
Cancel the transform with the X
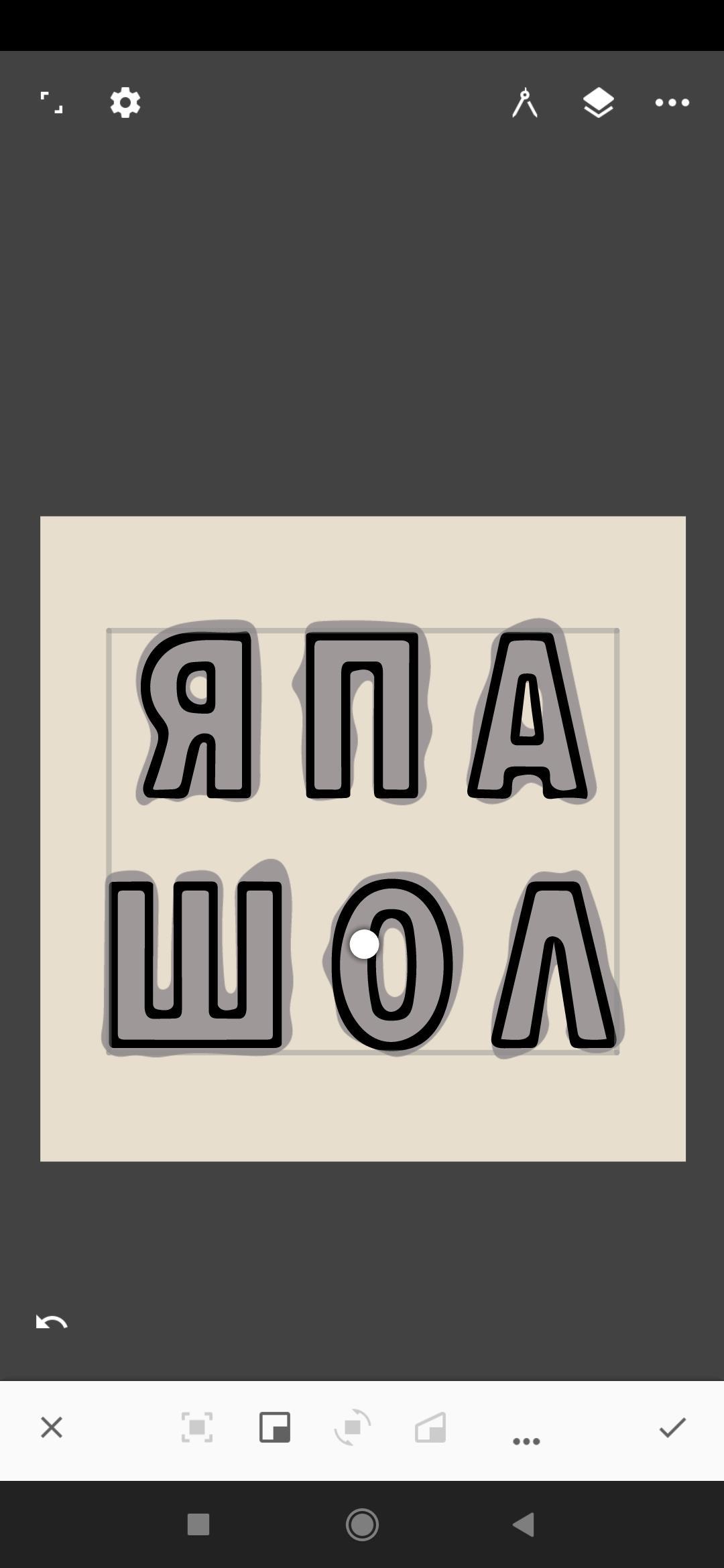click(x=52, y=1427)
